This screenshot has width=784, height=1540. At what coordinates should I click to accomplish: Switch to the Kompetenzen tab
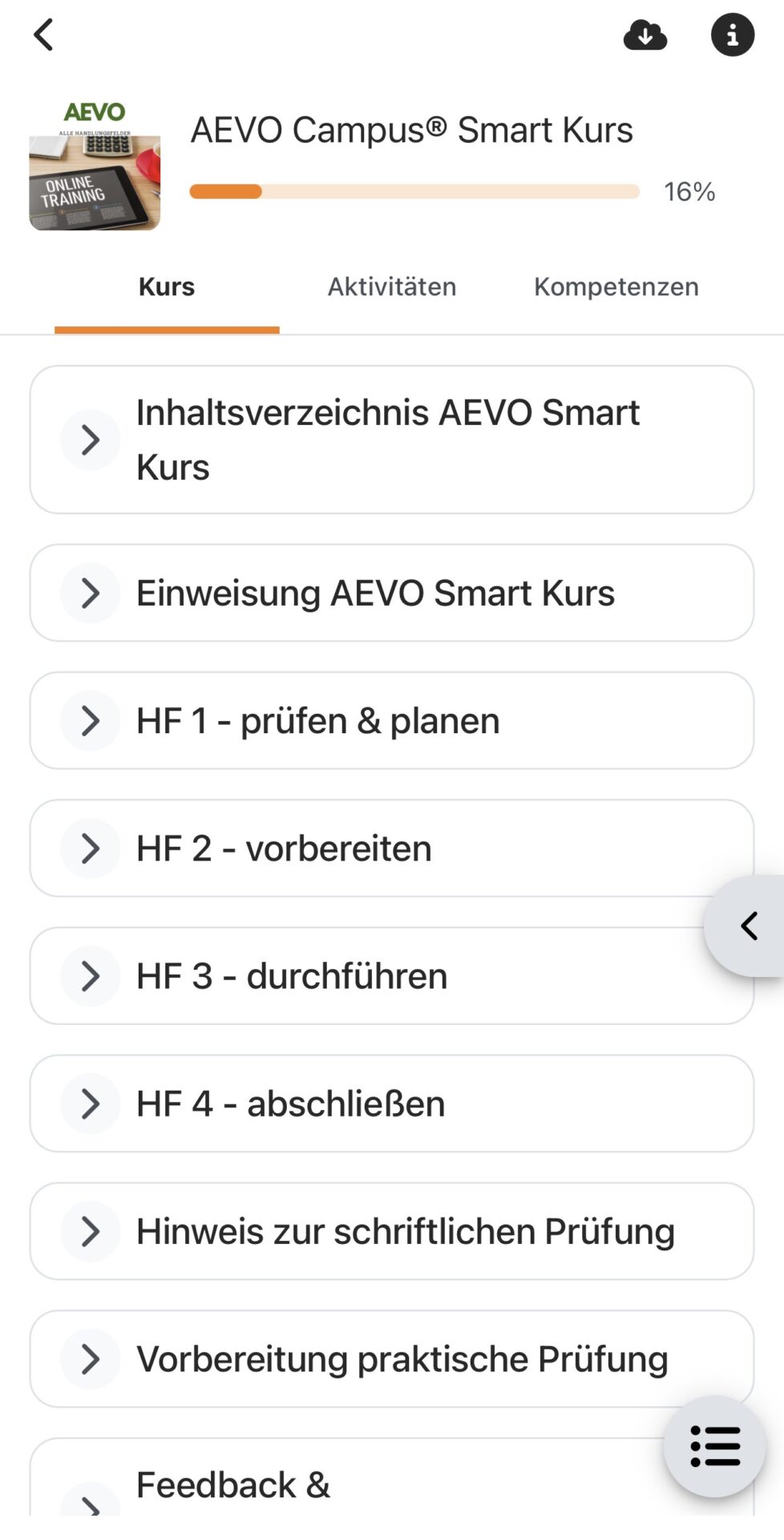point(616,286)
